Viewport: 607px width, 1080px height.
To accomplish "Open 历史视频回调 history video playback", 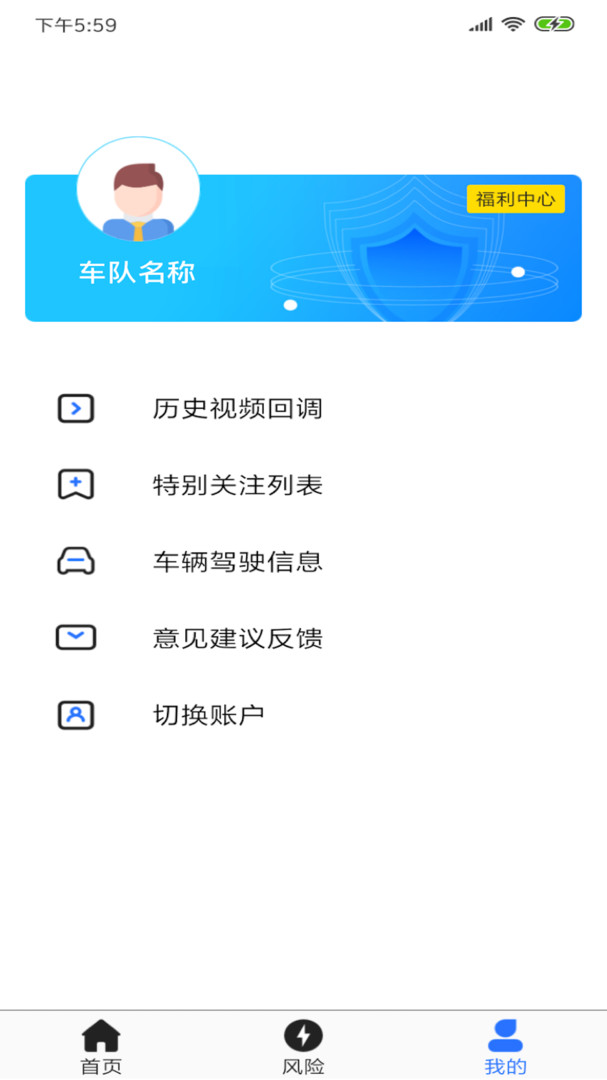I will (x=237, y=409).
